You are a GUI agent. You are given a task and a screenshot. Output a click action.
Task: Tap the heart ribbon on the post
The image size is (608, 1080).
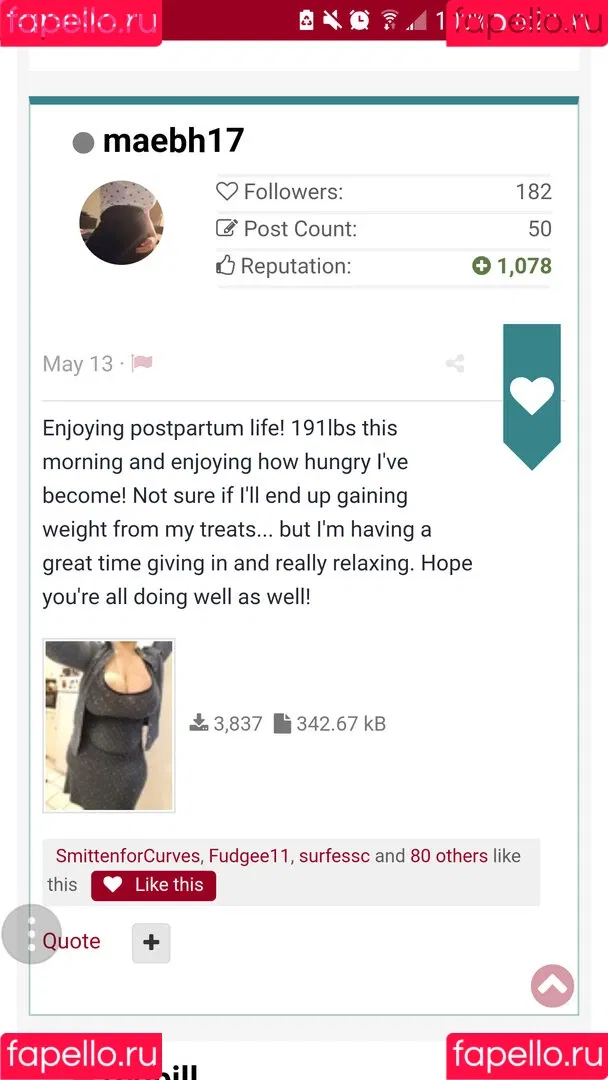[531, 395]
